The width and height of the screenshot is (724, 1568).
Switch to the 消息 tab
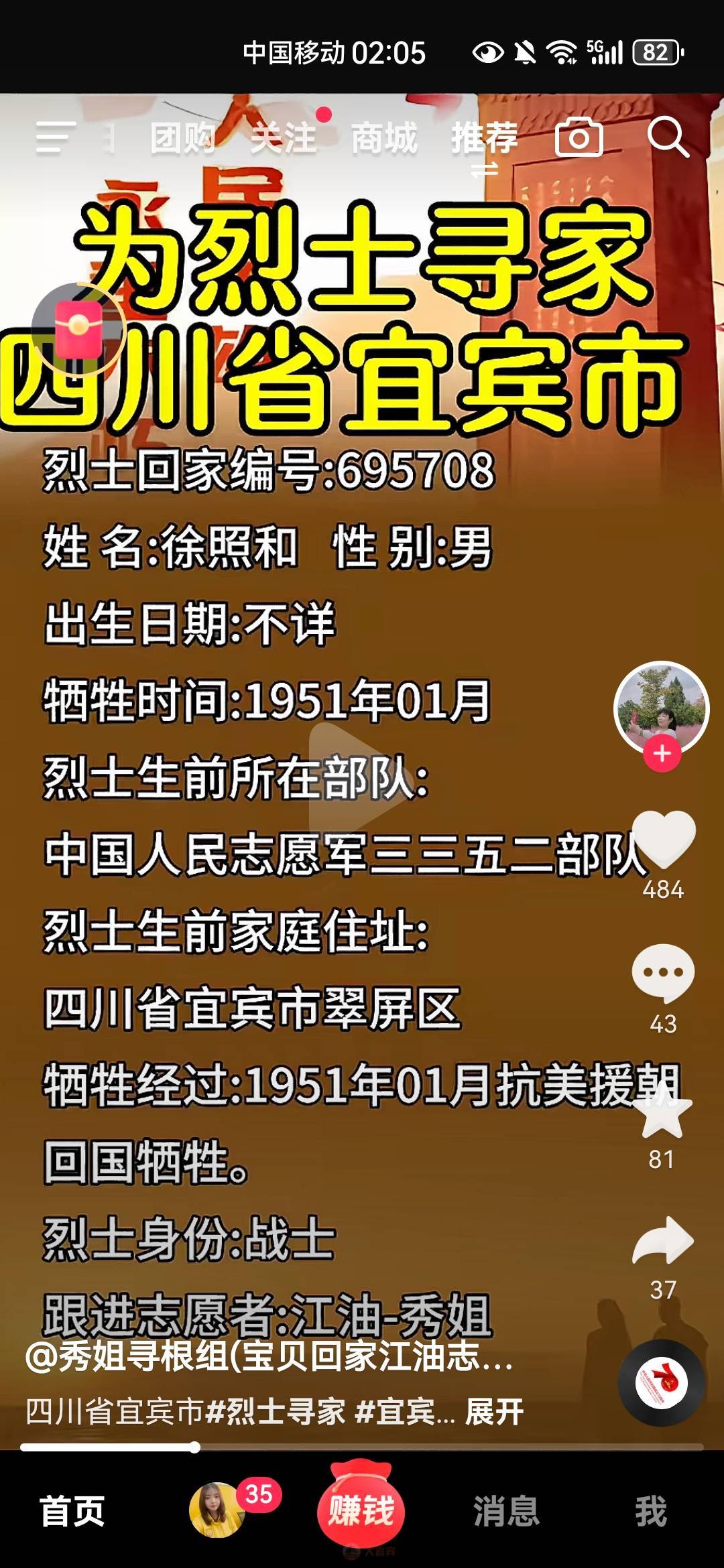[506, 1512]
